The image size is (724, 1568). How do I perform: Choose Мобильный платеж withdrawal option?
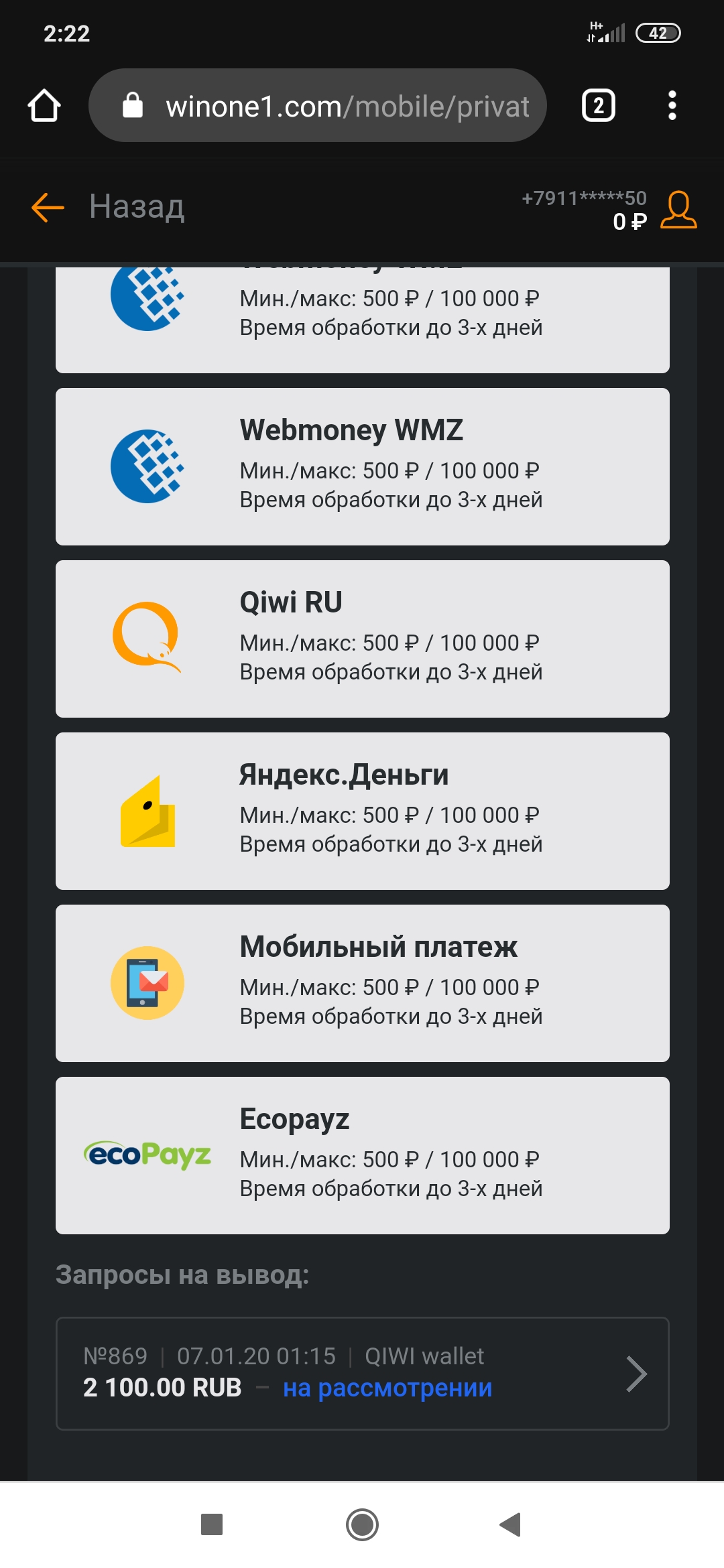[x=363, y=983]
